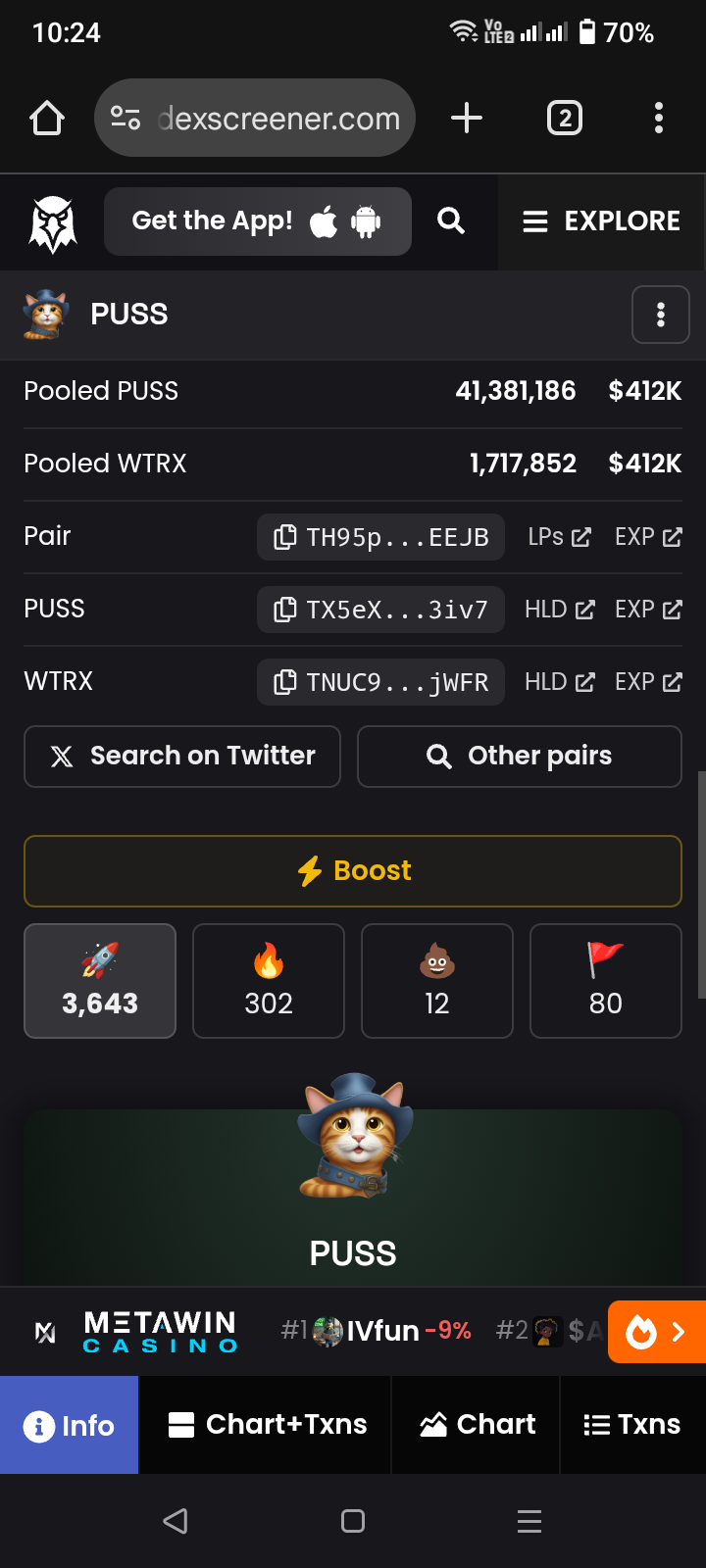
Task: Open the trending fire arrow button
Action: tap(657, 1332)
